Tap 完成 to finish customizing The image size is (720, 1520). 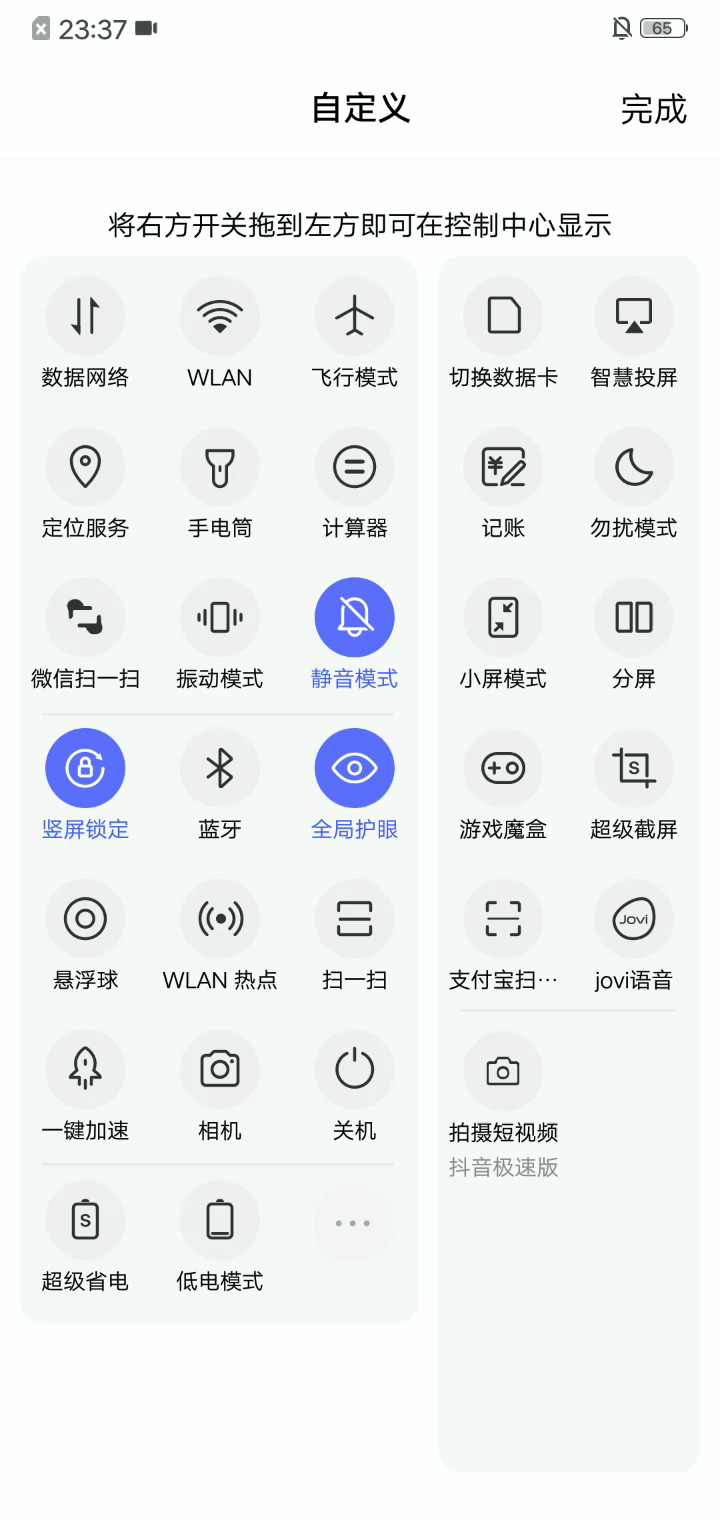click(x=653, y=109)
